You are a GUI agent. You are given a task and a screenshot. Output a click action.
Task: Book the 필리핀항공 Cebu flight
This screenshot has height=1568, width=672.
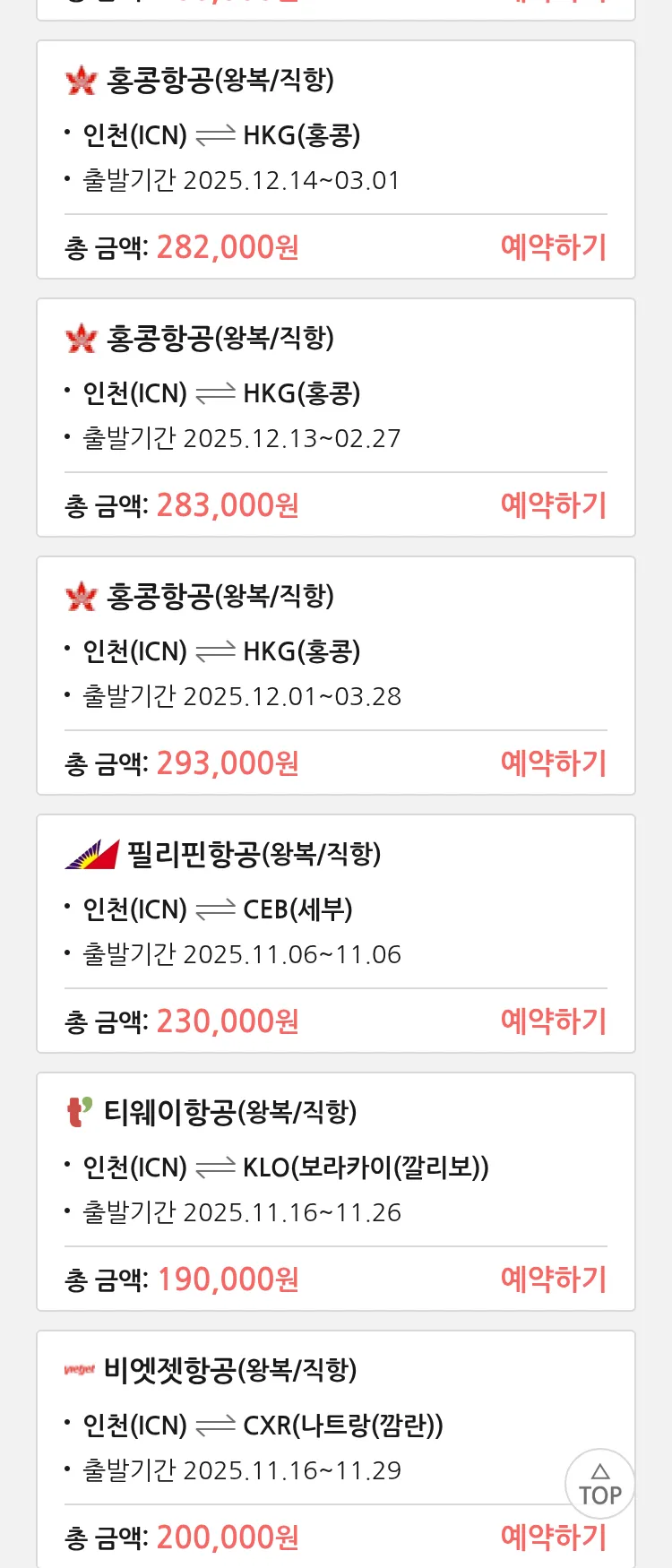click(553, 1021)
